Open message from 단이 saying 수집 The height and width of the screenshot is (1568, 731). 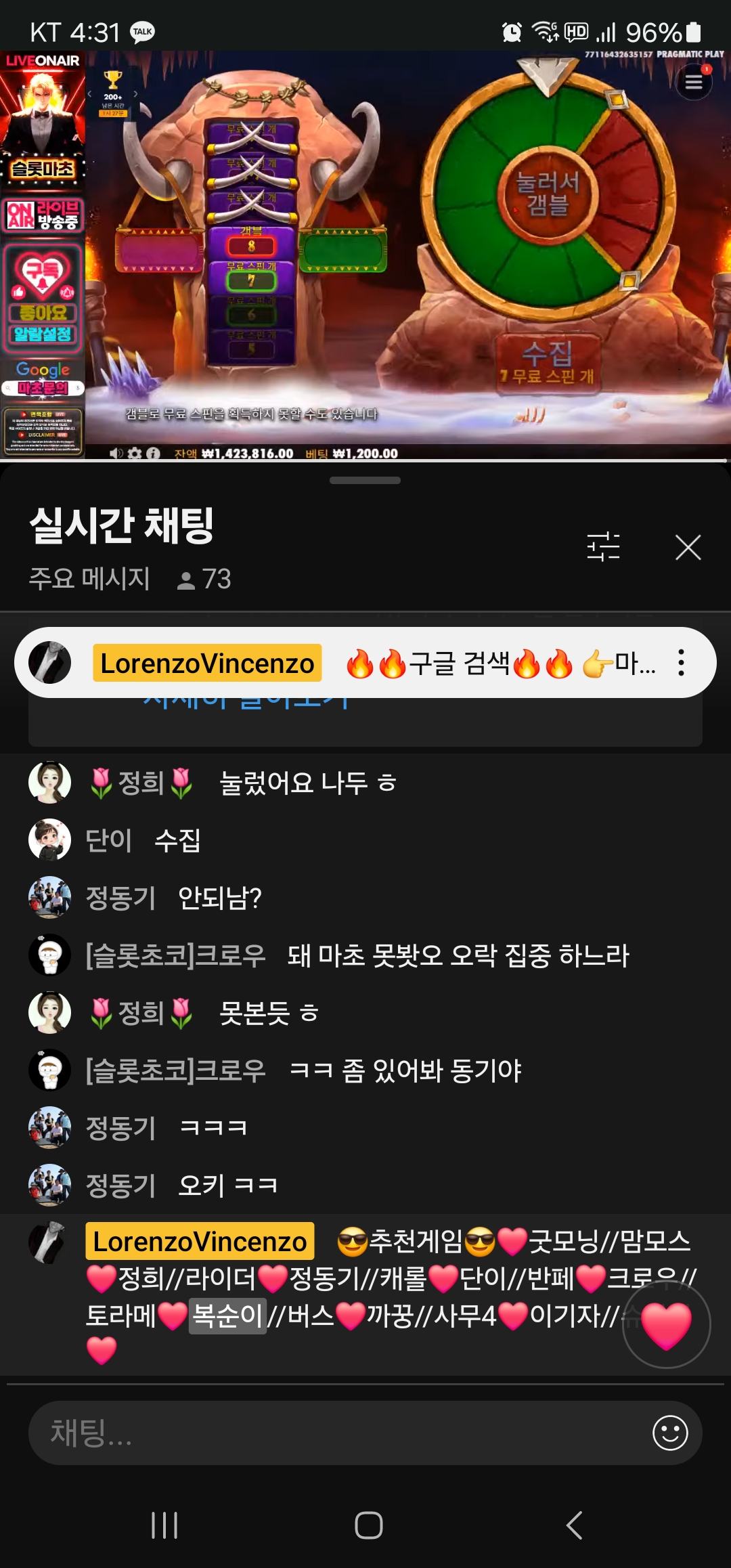(176, 840)
